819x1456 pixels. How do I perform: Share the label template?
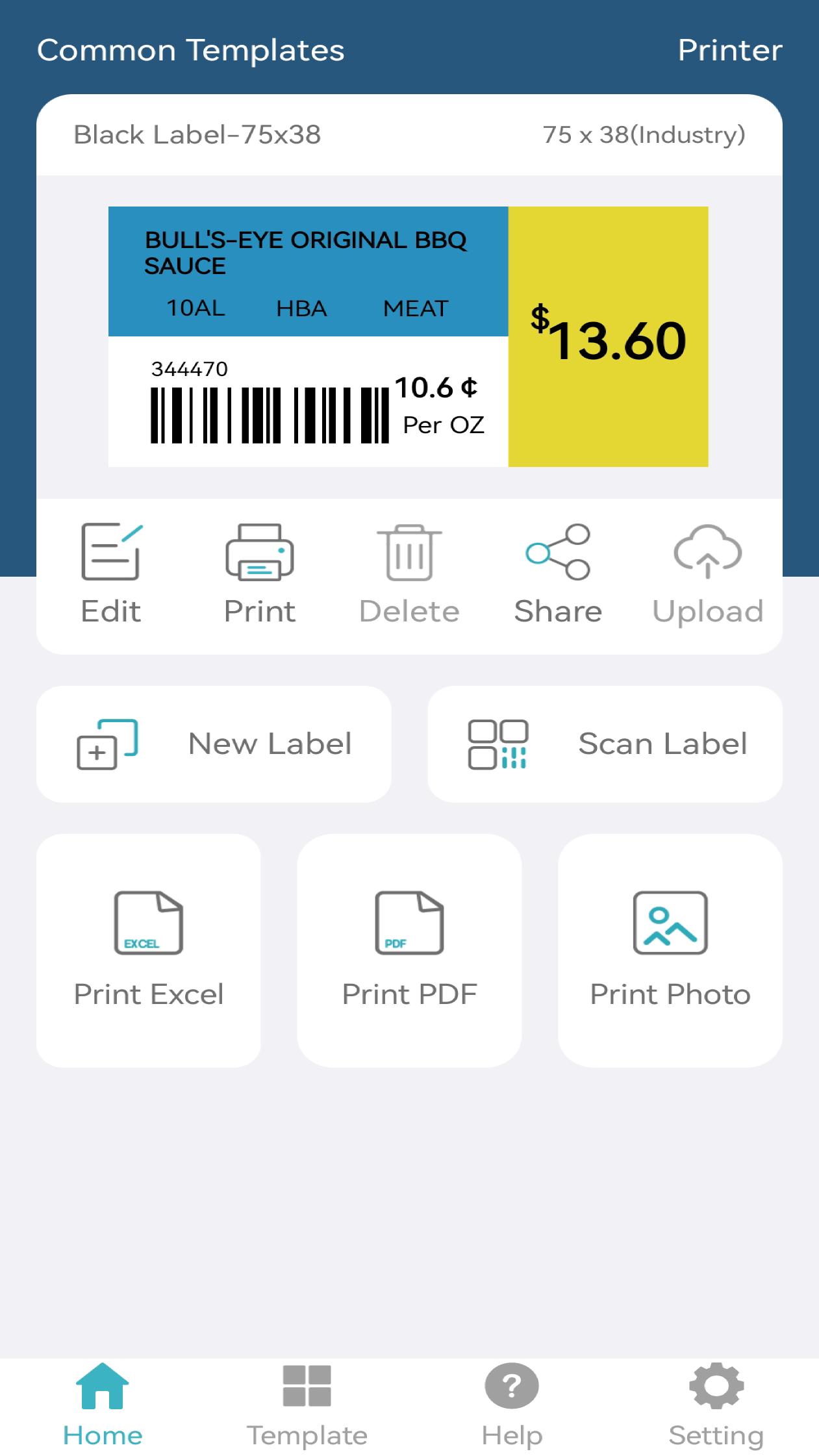(x=558, y=573)
